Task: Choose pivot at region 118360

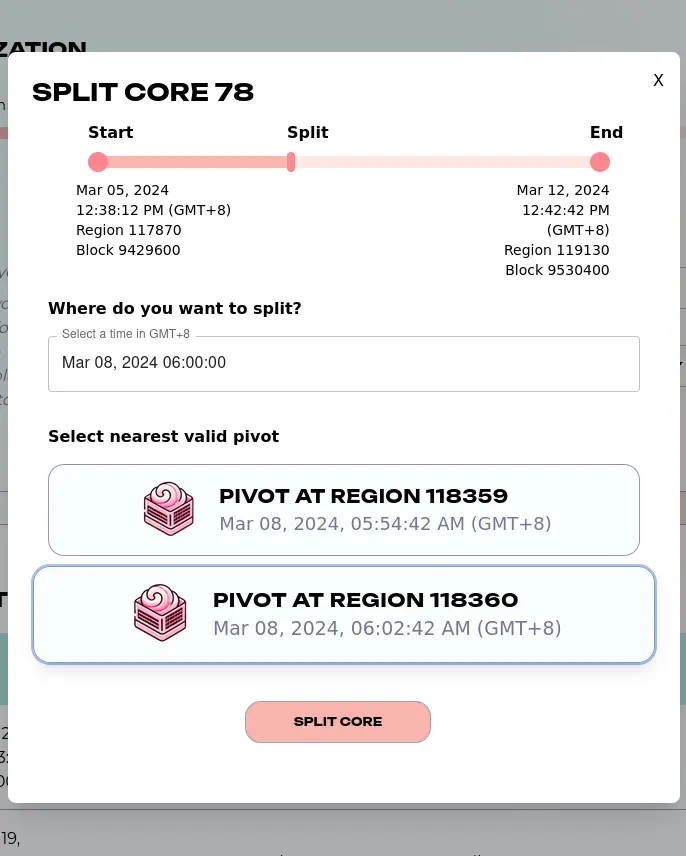Action: (344, 615)
